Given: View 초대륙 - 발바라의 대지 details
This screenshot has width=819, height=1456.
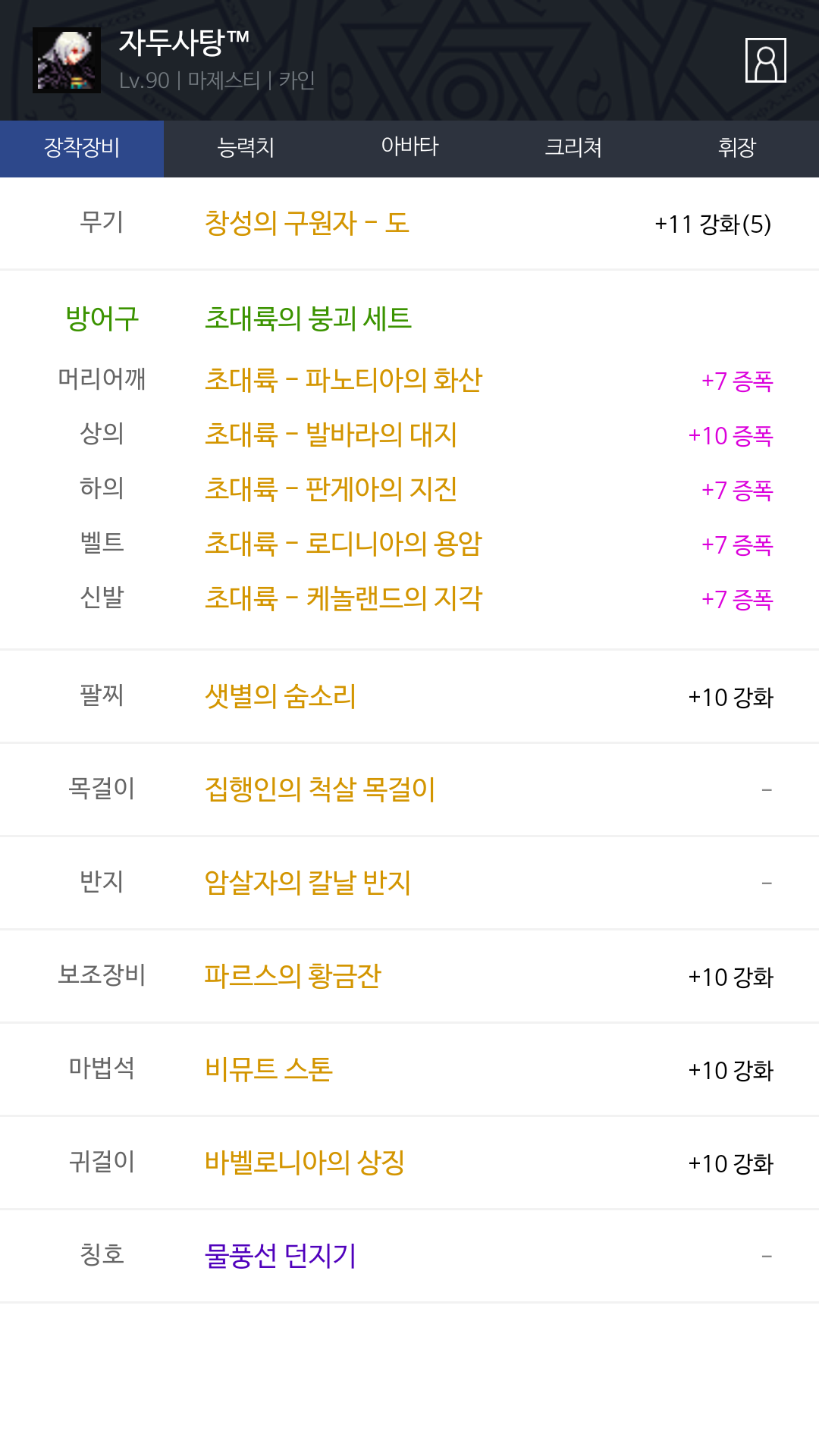Looking at the screenshot, I should [x=331, y=435].
